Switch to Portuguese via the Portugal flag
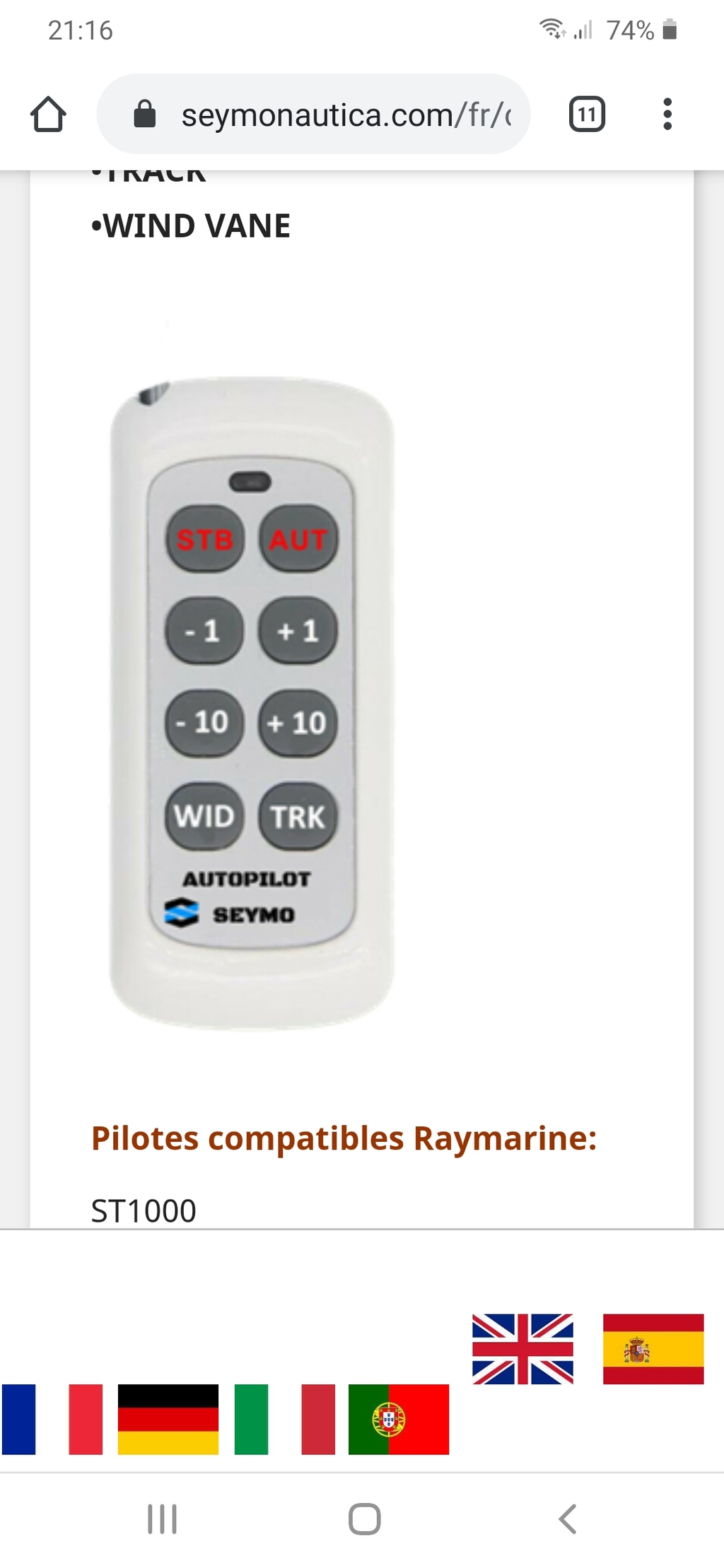The height and width of the screenshot is (1568, 724). pyautogui.click(x=399, y=1419)
